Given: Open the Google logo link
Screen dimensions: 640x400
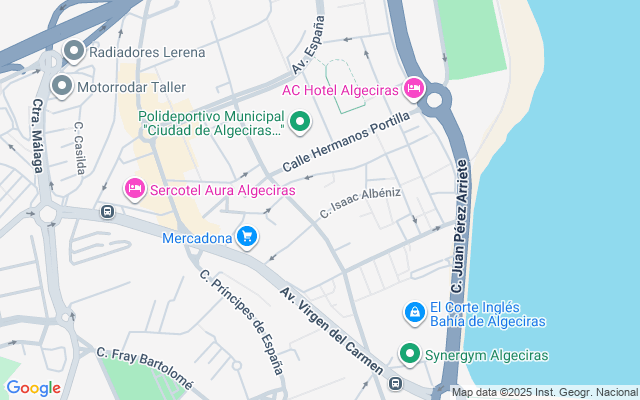Looking at the screenshot, I should [33, 388].
